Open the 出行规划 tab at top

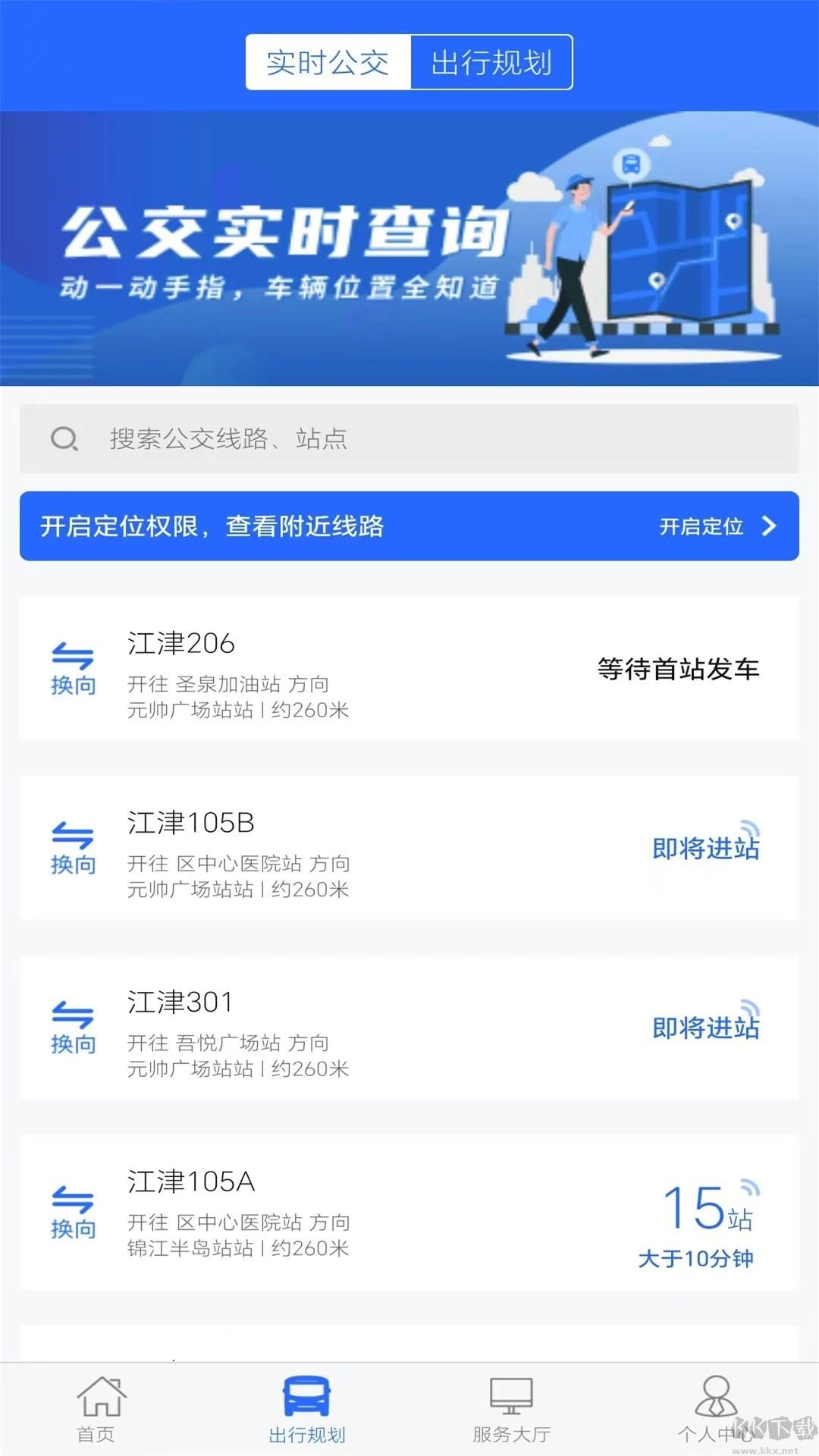click(x=491, y=64)
